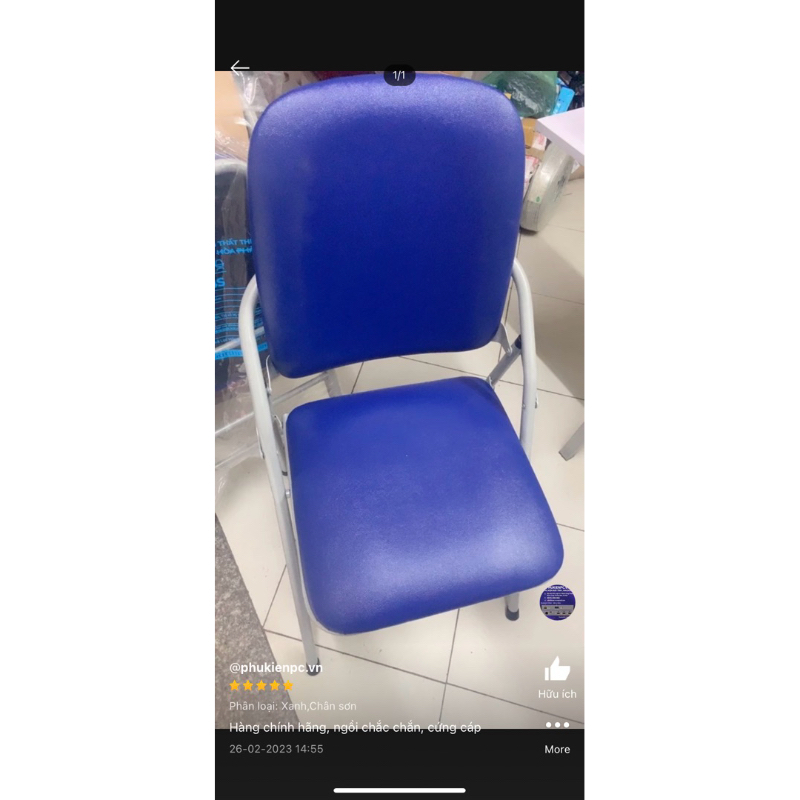Mark the review as Hữu ích
This screenshot has height=800, width=800.
click(x=557, y=670)
